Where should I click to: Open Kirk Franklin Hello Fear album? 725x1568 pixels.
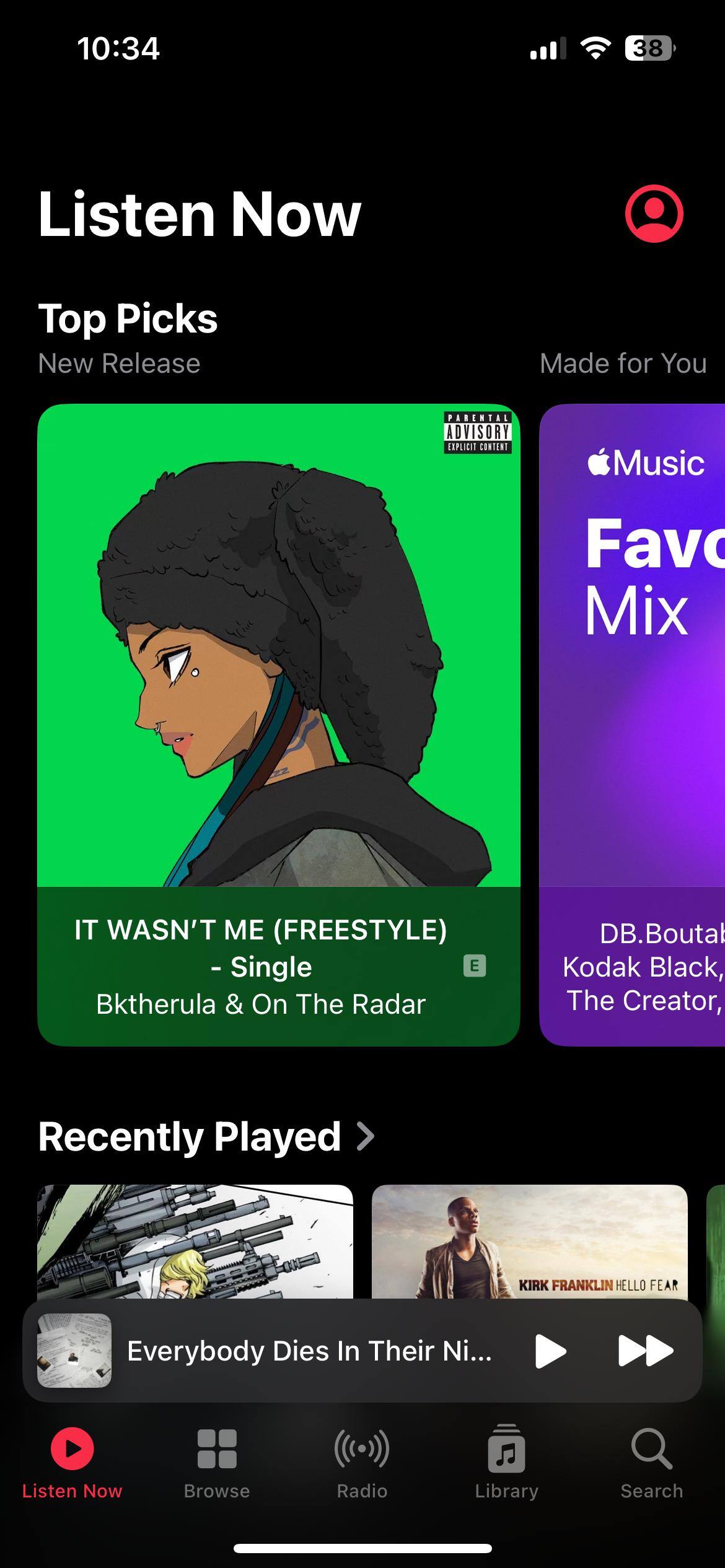pos(529,1240)
